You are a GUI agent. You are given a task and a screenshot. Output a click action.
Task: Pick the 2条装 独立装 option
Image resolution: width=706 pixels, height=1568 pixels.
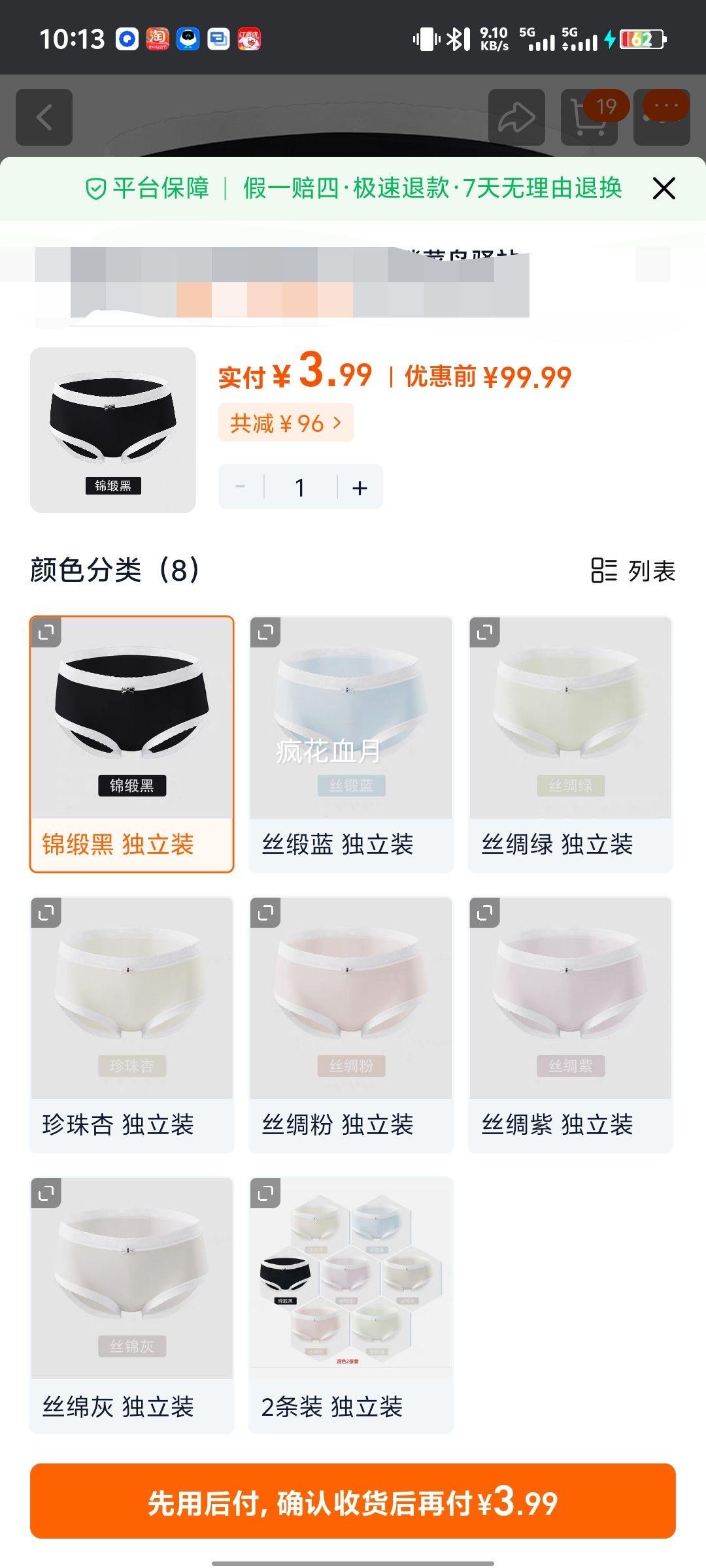click(x=351, y=1305)
